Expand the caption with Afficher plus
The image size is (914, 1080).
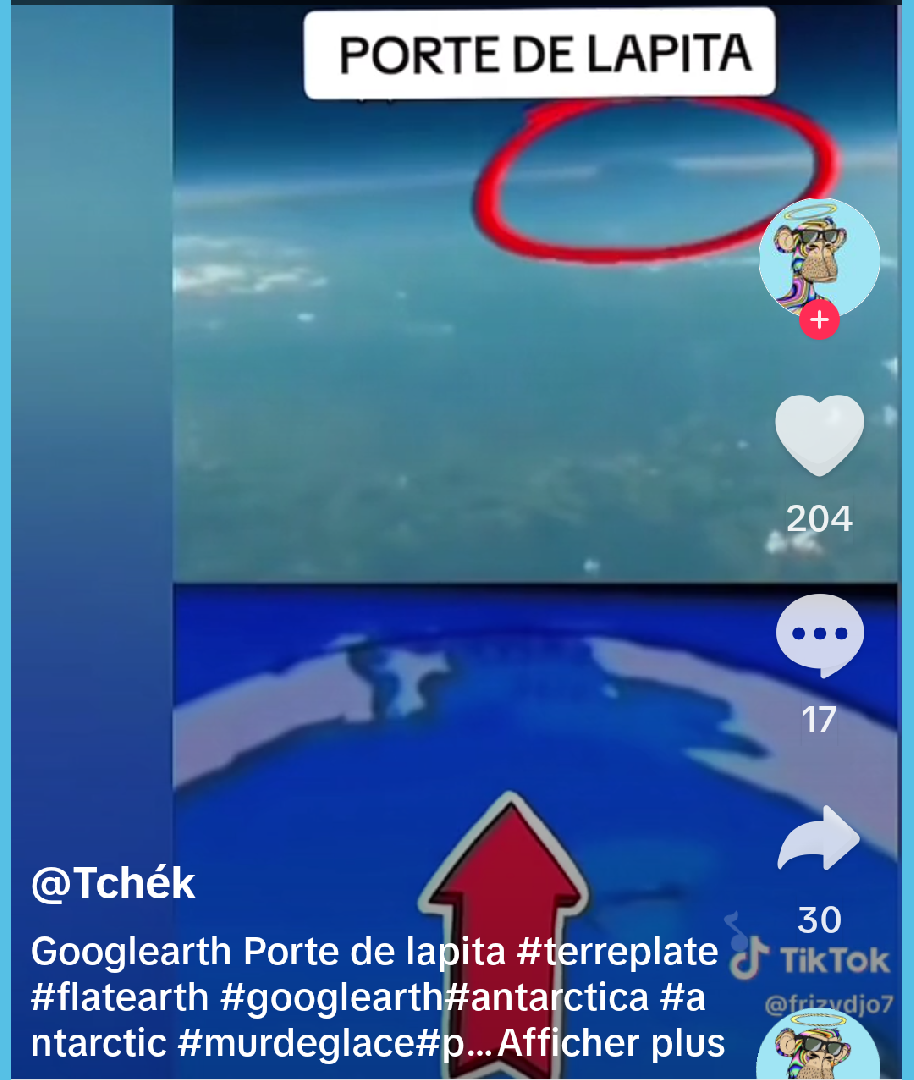tap(611, 1044)
